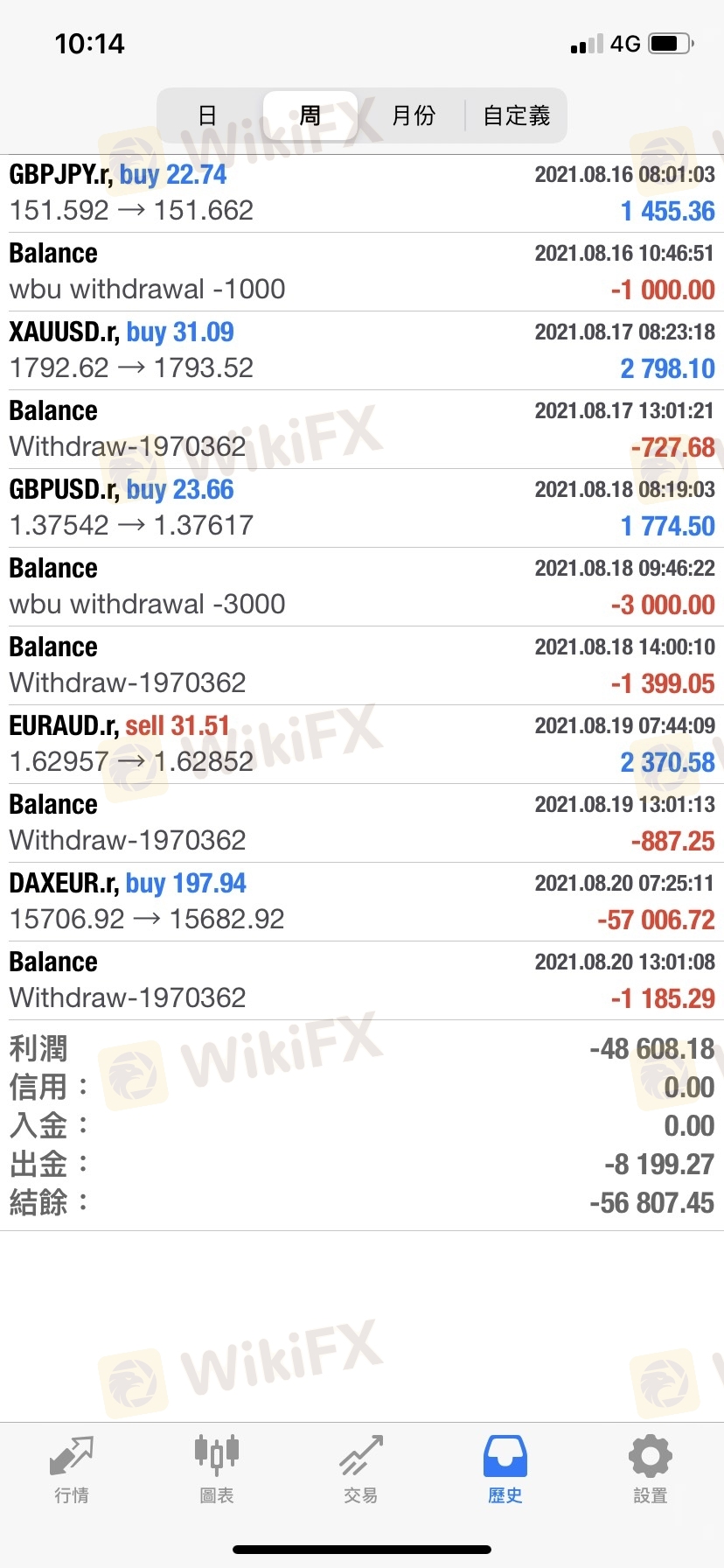
Task: Select the 周 period filter
Action: [310, 115]
